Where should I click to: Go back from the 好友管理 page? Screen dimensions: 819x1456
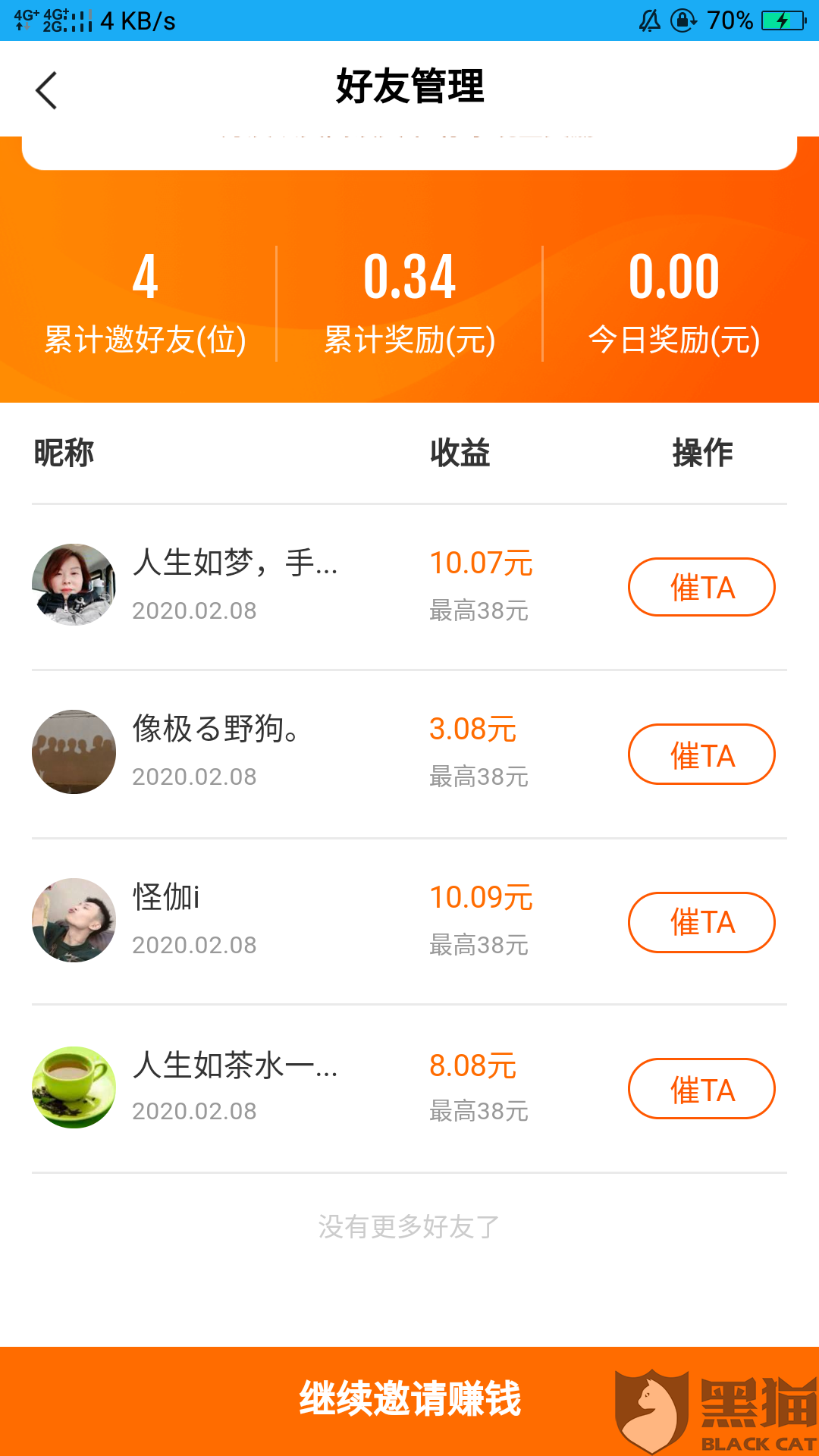tap(47, 90)
